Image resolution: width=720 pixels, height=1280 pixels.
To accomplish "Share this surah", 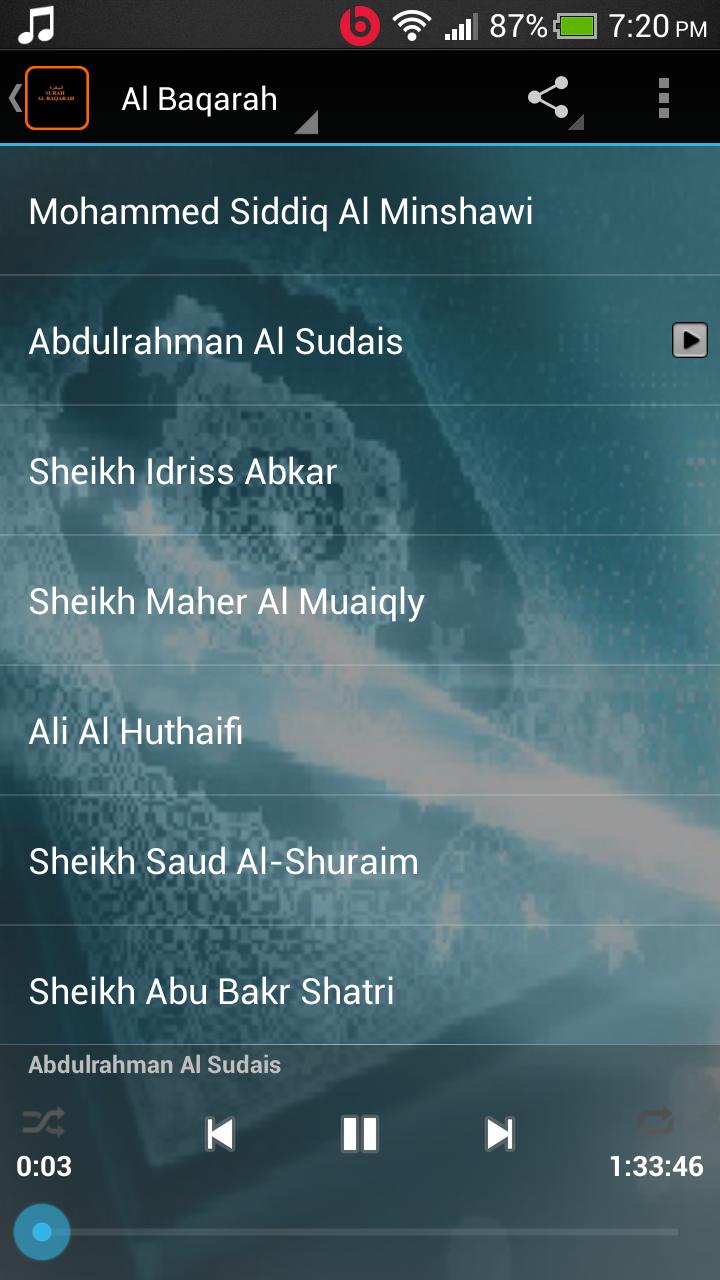I will (x=550, y=98).
